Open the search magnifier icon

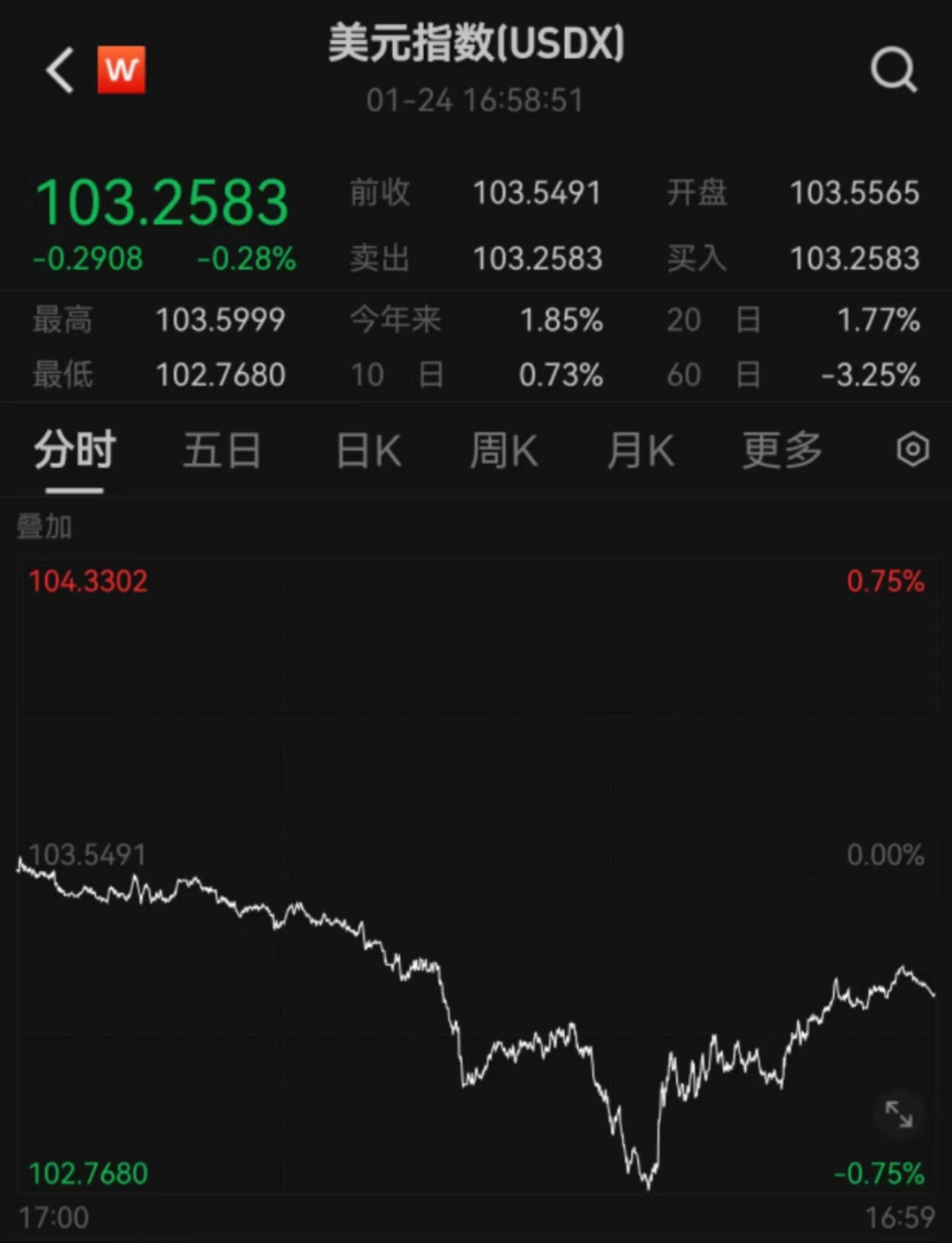tap(894, 70)
